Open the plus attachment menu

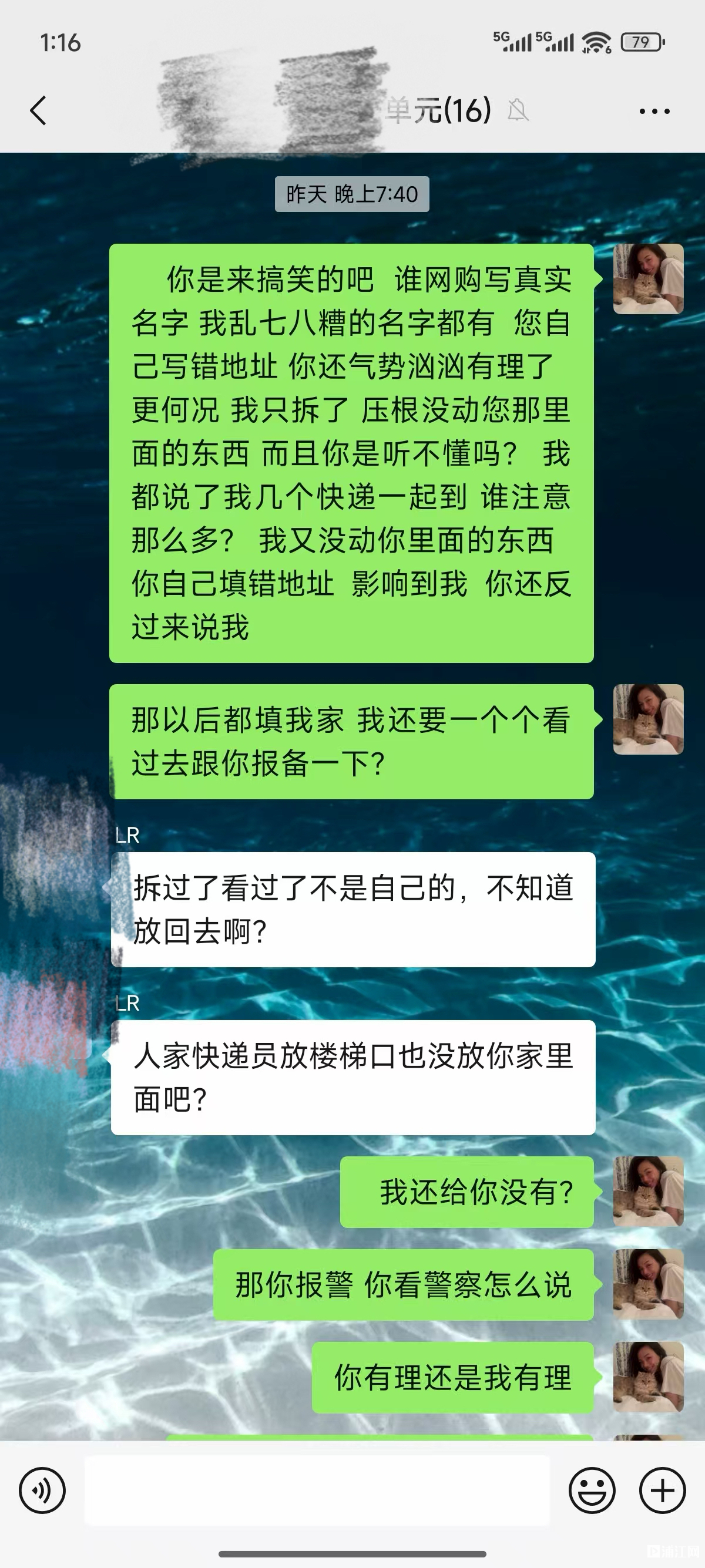click(662, 1490)
